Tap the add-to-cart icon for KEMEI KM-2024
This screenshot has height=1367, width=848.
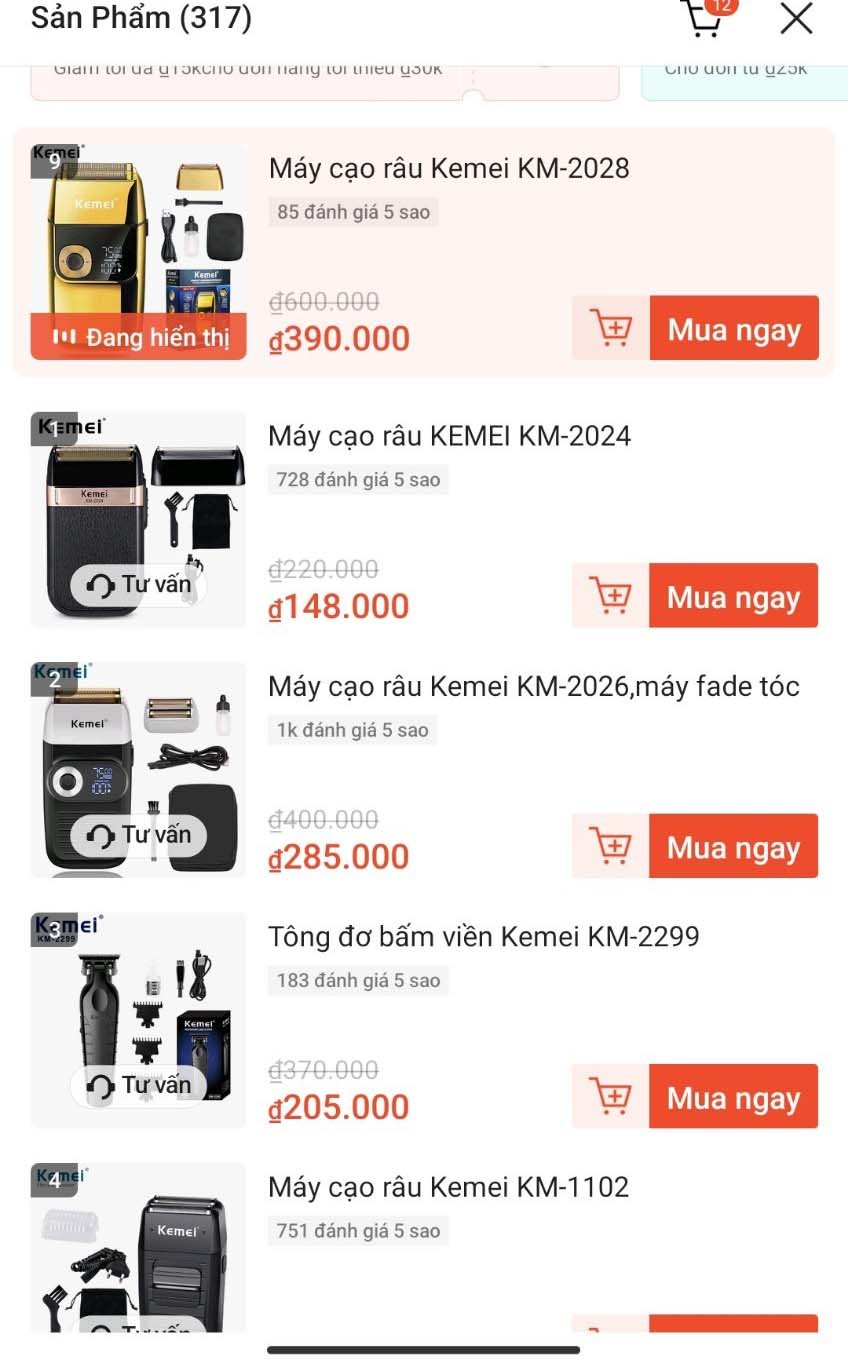(610, 595)
